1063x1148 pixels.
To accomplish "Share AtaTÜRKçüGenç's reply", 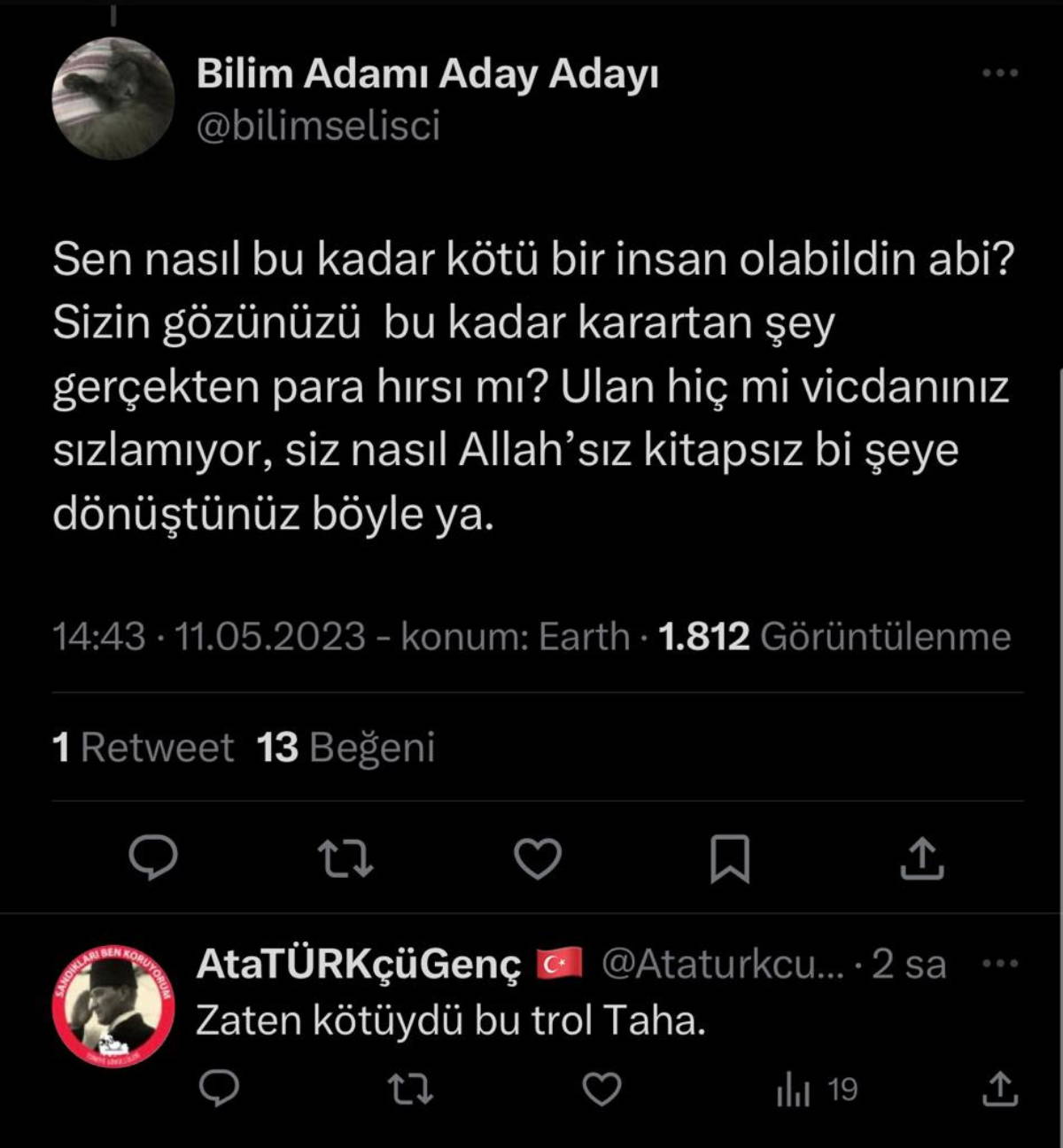I will click(x=999, y=1089).
